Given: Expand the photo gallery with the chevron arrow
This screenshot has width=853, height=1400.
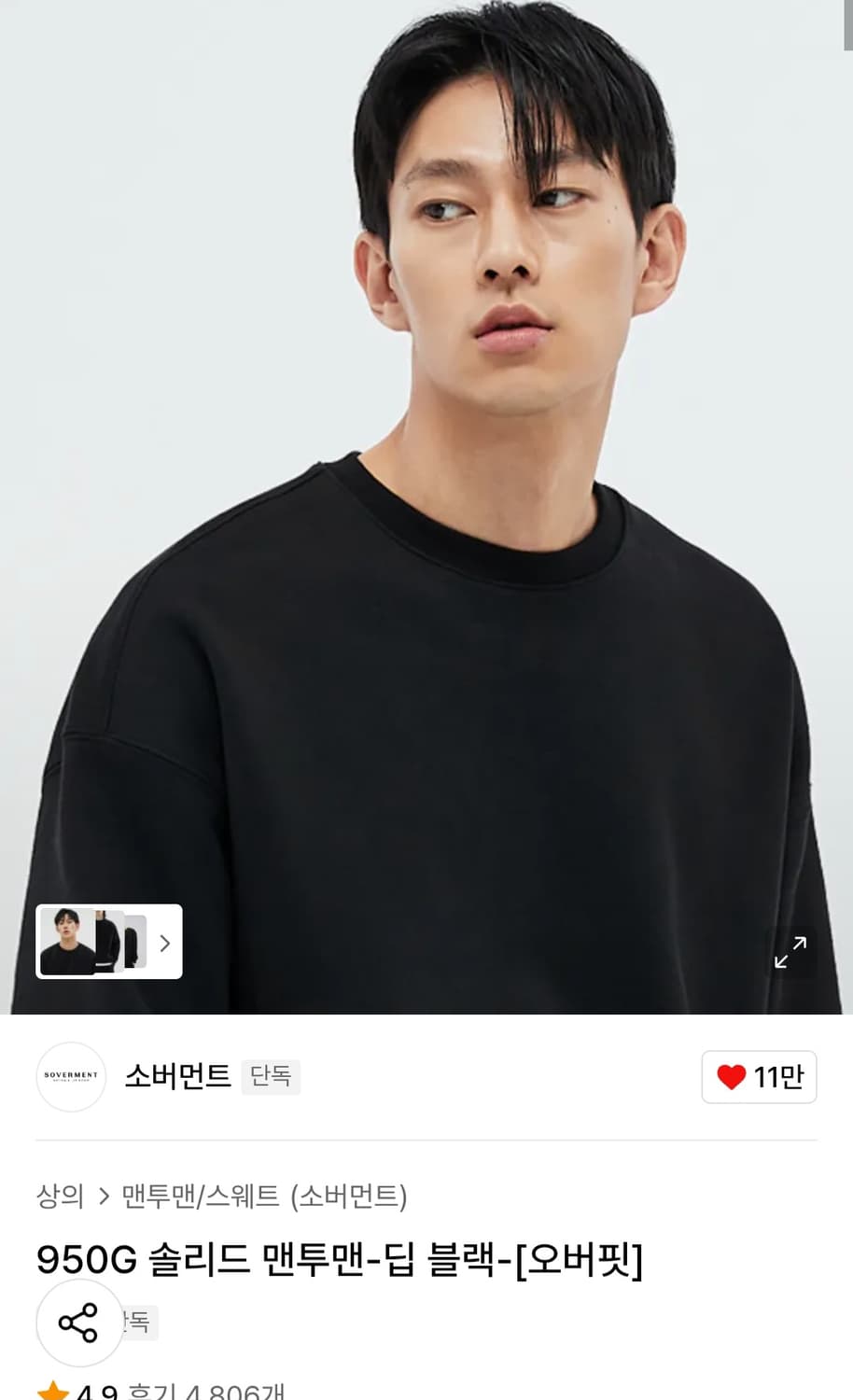Looking at the screenshot, I should click(x=165, y=943).
